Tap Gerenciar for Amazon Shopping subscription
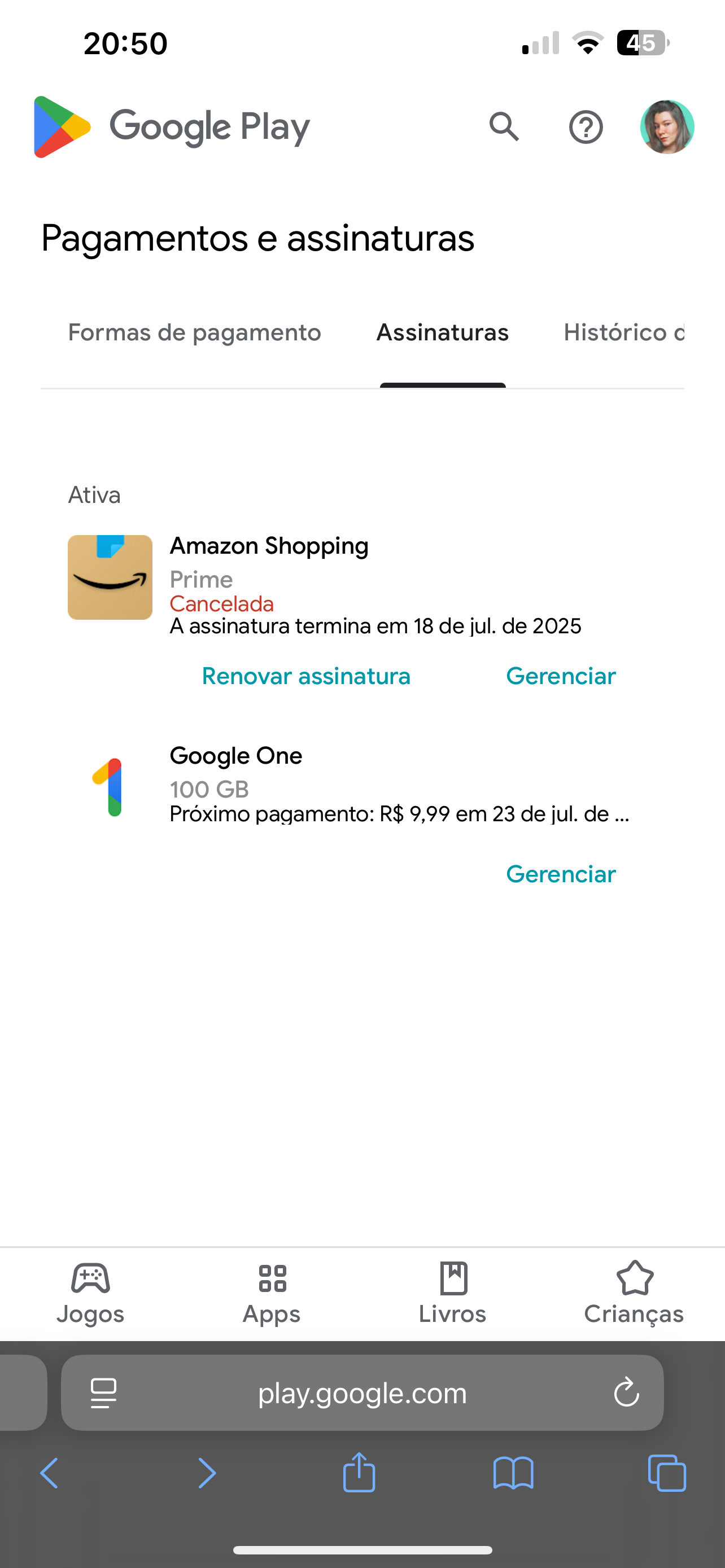The height and width of the screenshot is (1568, 725). click(561, 676)
